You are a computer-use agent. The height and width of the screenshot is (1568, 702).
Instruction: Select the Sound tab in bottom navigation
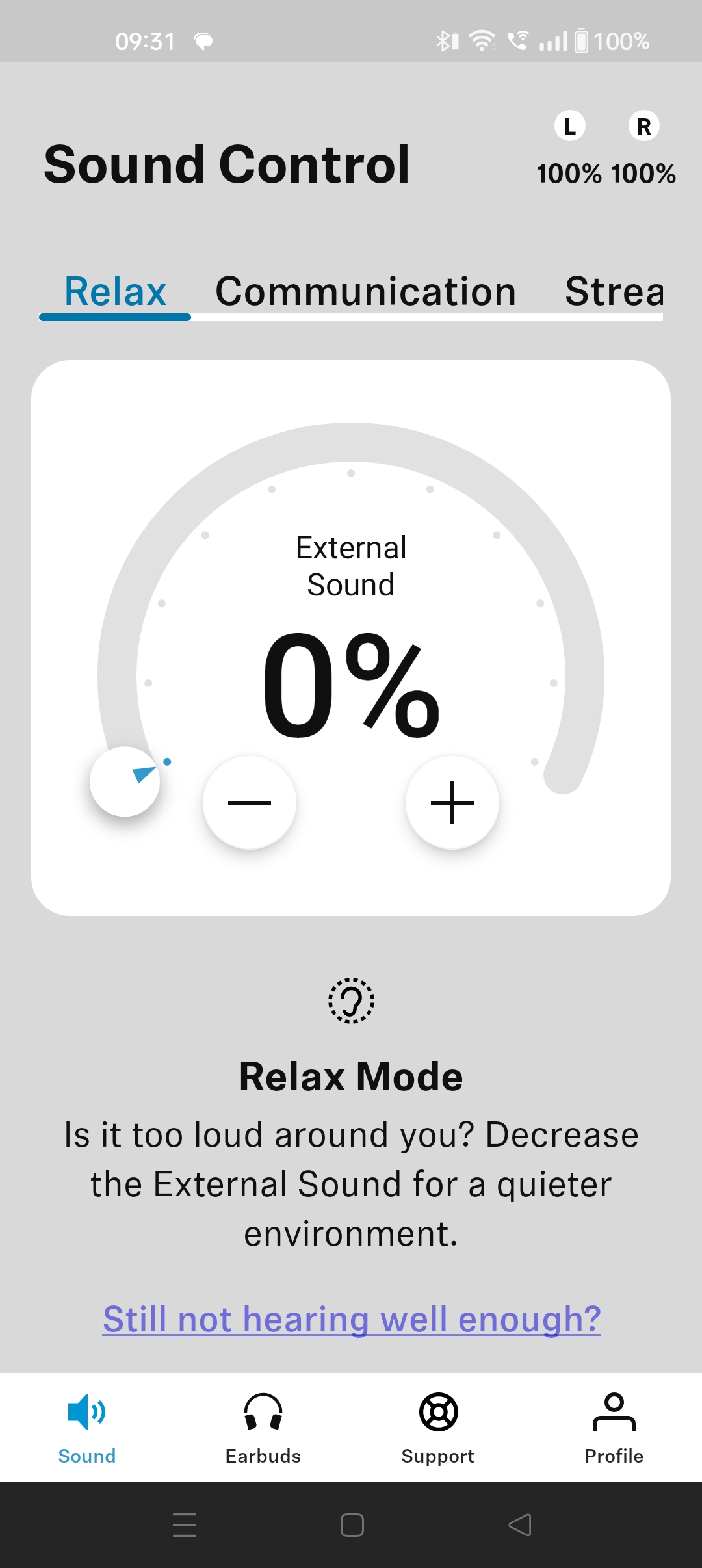87,1428
